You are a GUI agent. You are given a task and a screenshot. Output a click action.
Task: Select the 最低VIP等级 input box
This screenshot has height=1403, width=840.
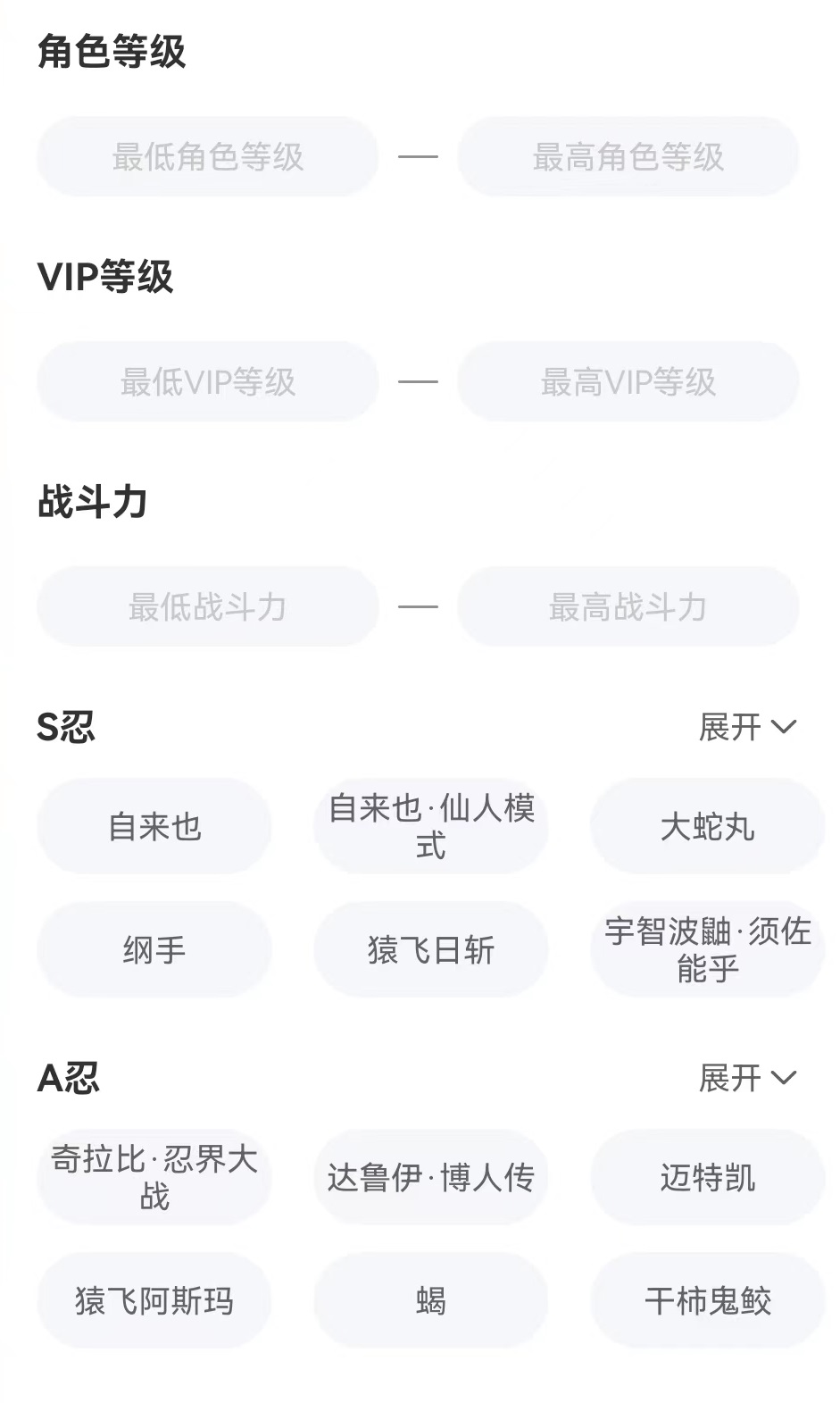[x=207, y=382]
